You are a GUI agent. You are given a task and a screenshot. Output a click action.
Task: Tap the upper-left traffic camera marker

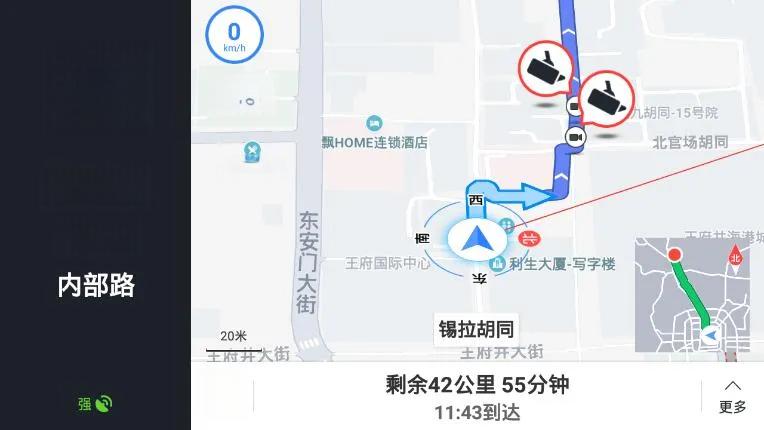[547, 68]
